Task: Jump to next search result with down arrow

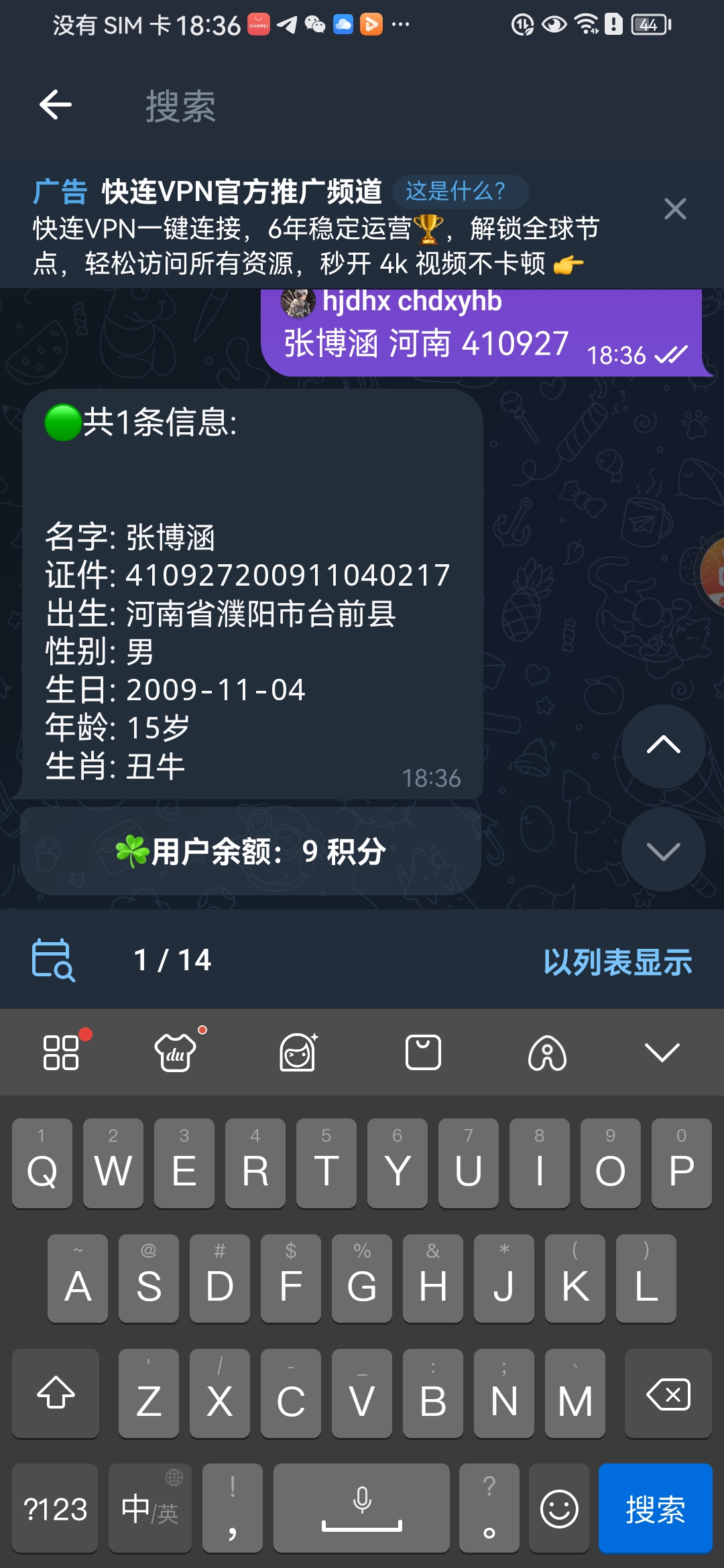Action: click(x=664, y=850)
